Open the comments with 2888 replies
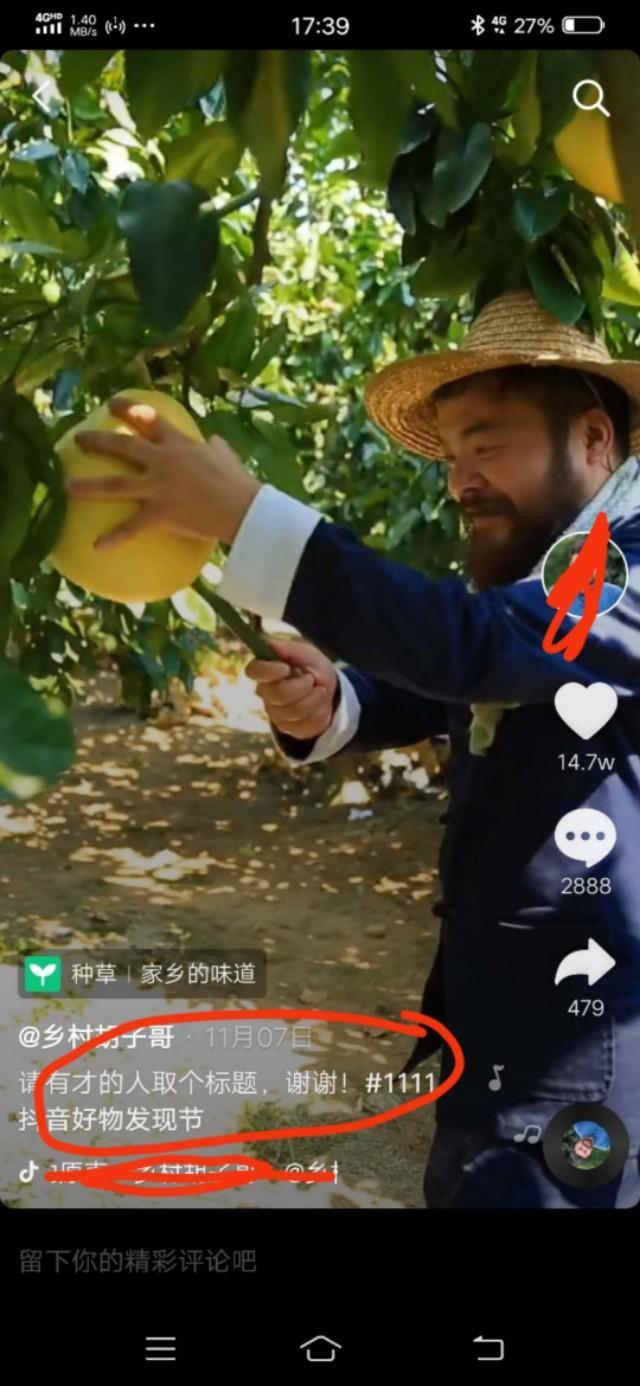The height and width of the screenshot is (1386, 640). (x=585, y=838)
